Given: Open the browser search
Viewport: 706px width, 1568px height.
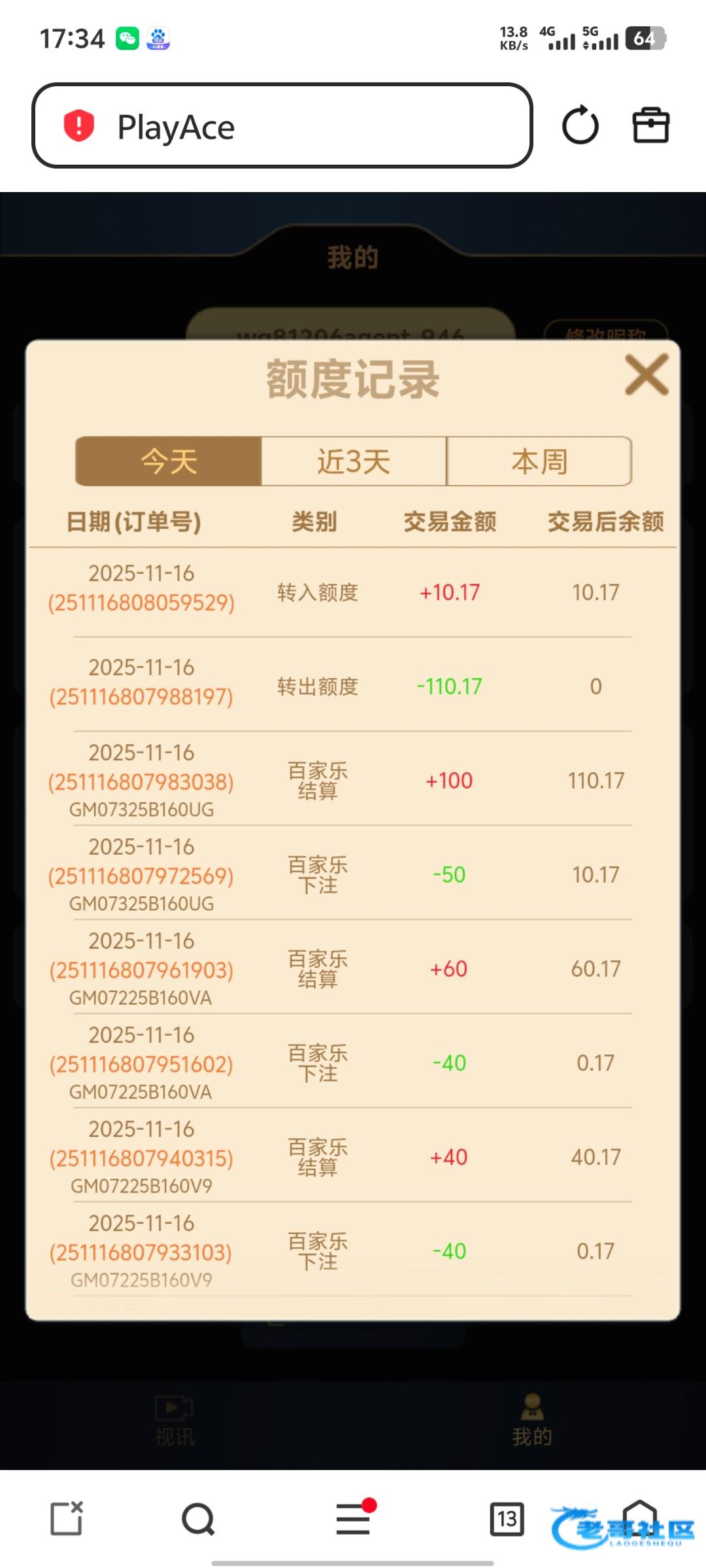Looking at the screenshot, I should [x=198, y=1518].
